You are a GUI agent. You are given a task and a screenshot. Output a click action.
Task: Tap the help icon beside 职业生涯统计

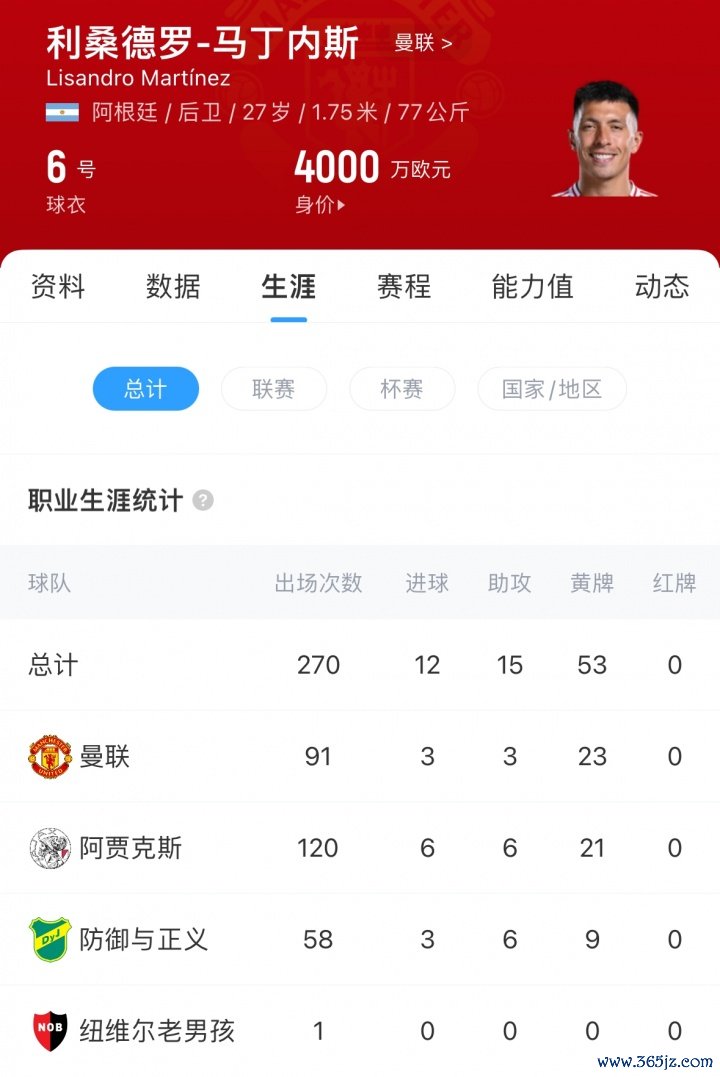[x=203, y=500]
